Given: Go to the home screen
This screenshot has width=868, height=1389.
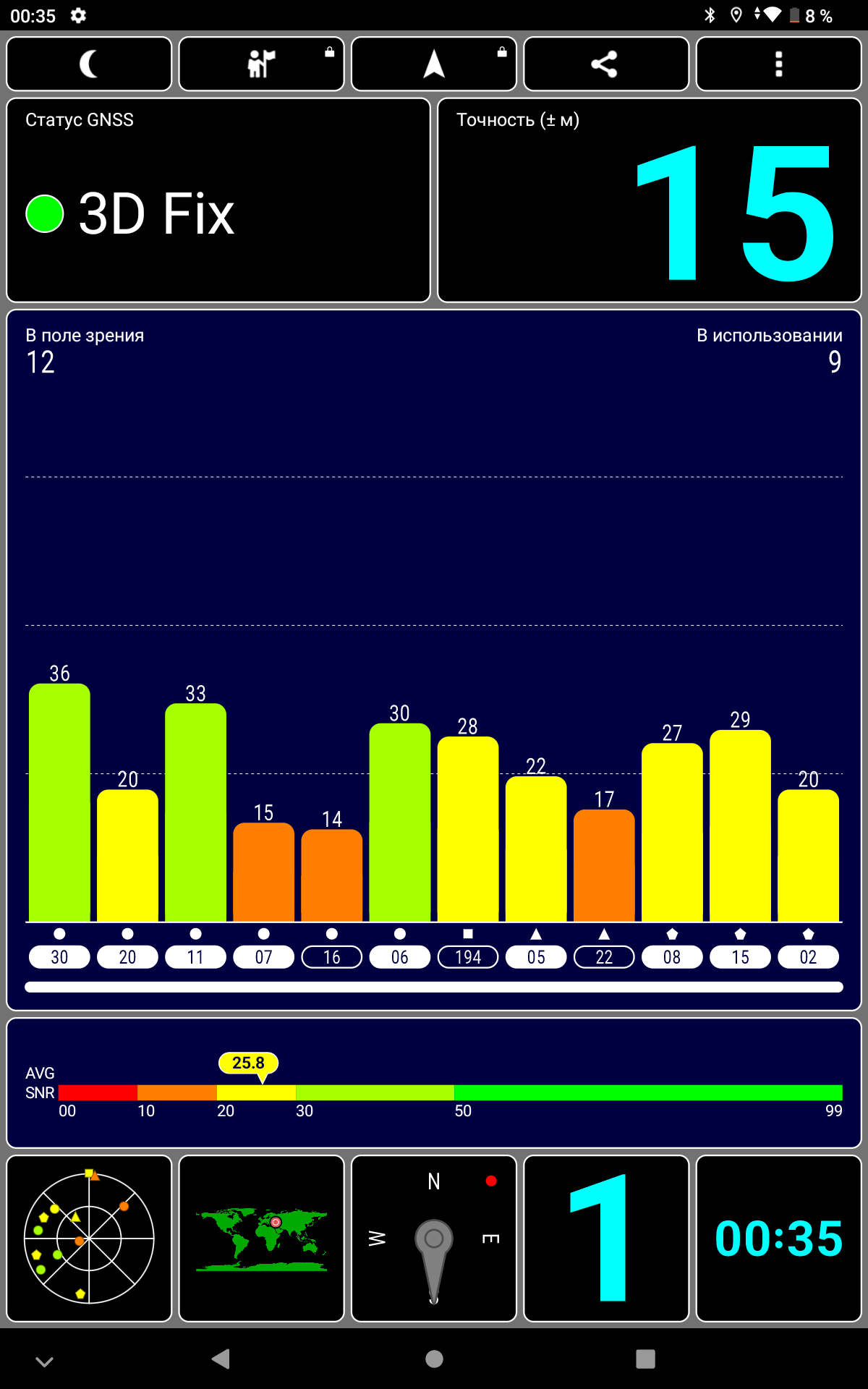Looking at the screenshot, I should [434, 1359].
